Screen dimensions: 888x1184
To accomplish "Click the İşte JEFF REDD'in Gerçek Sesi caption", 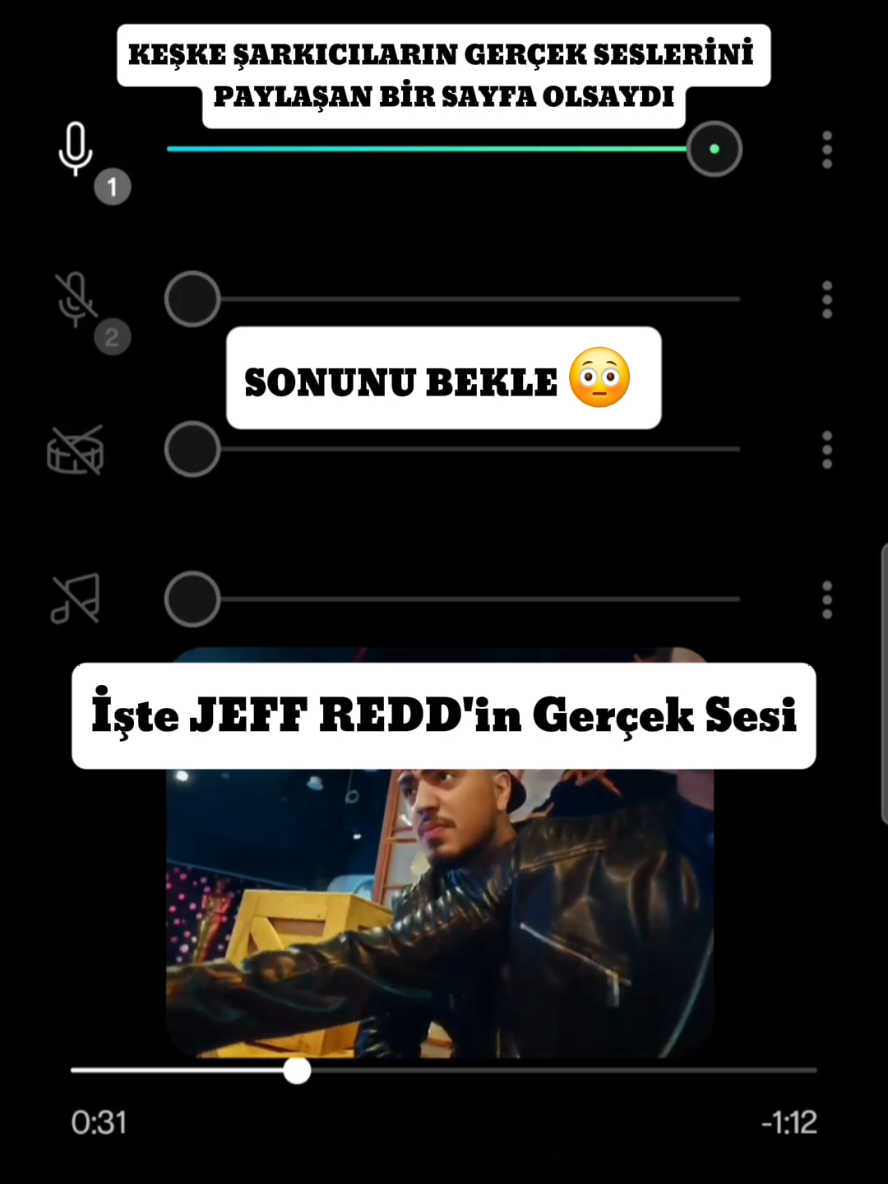I will point(443,714).
